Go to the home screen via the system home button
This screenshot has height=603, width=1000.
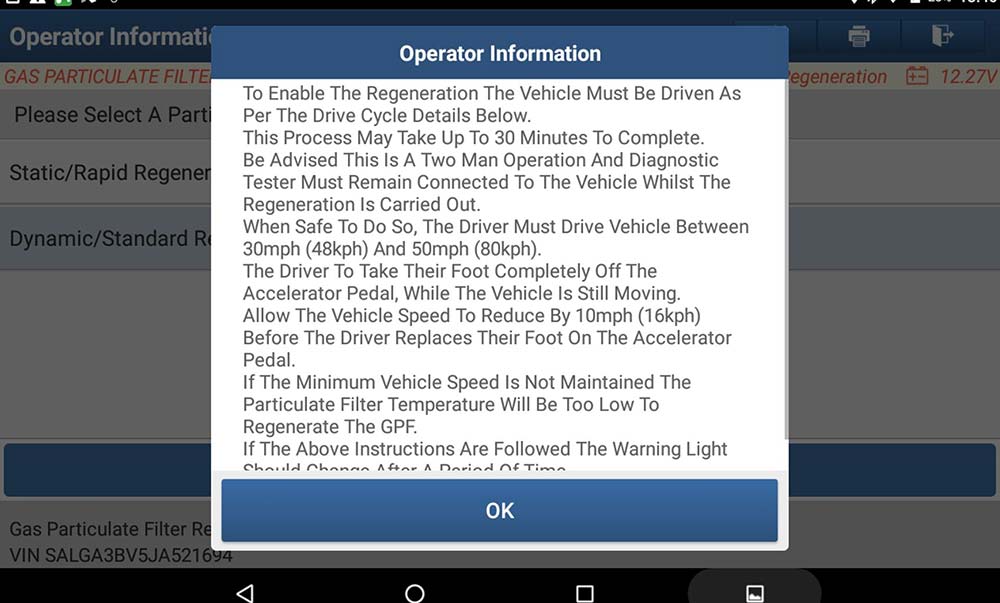tap(415, 592)
